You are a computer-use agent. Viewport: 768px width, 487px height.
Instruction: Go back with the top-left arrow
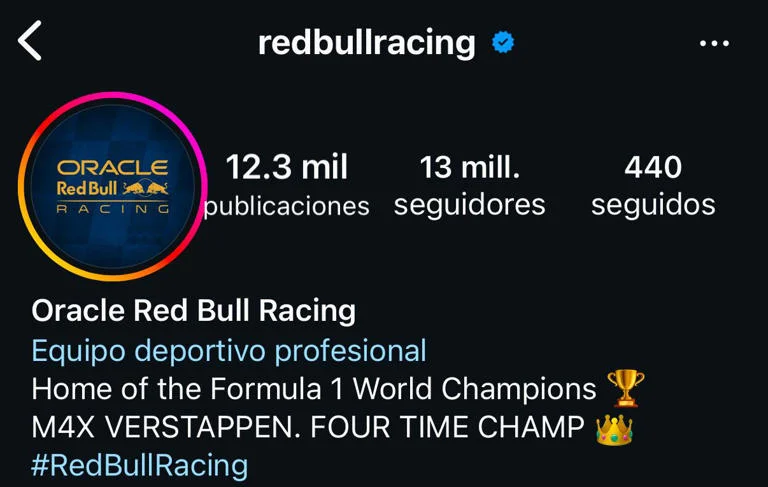coord(31,42)
